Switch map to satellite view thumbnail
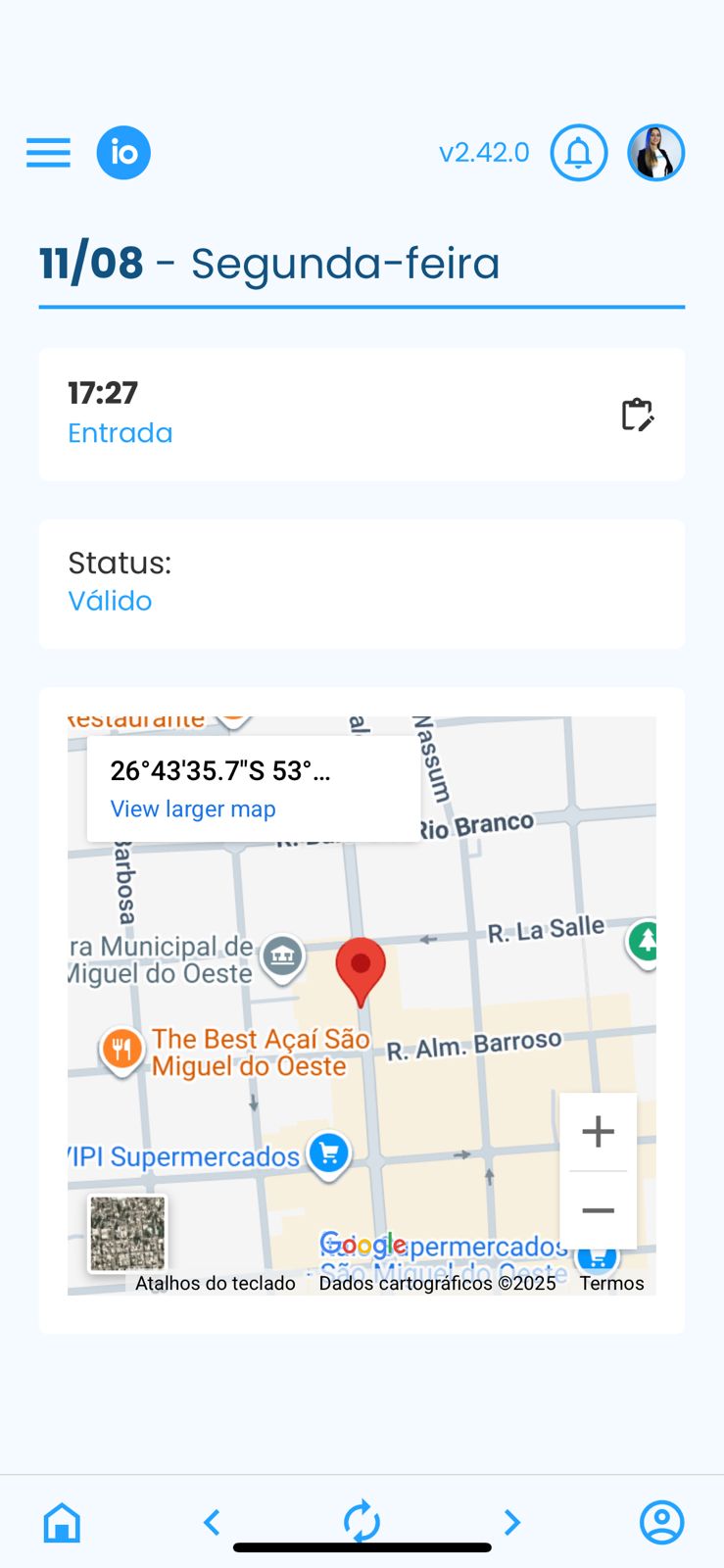This screenshot has height=1568, width=724. pos(127,1233)
